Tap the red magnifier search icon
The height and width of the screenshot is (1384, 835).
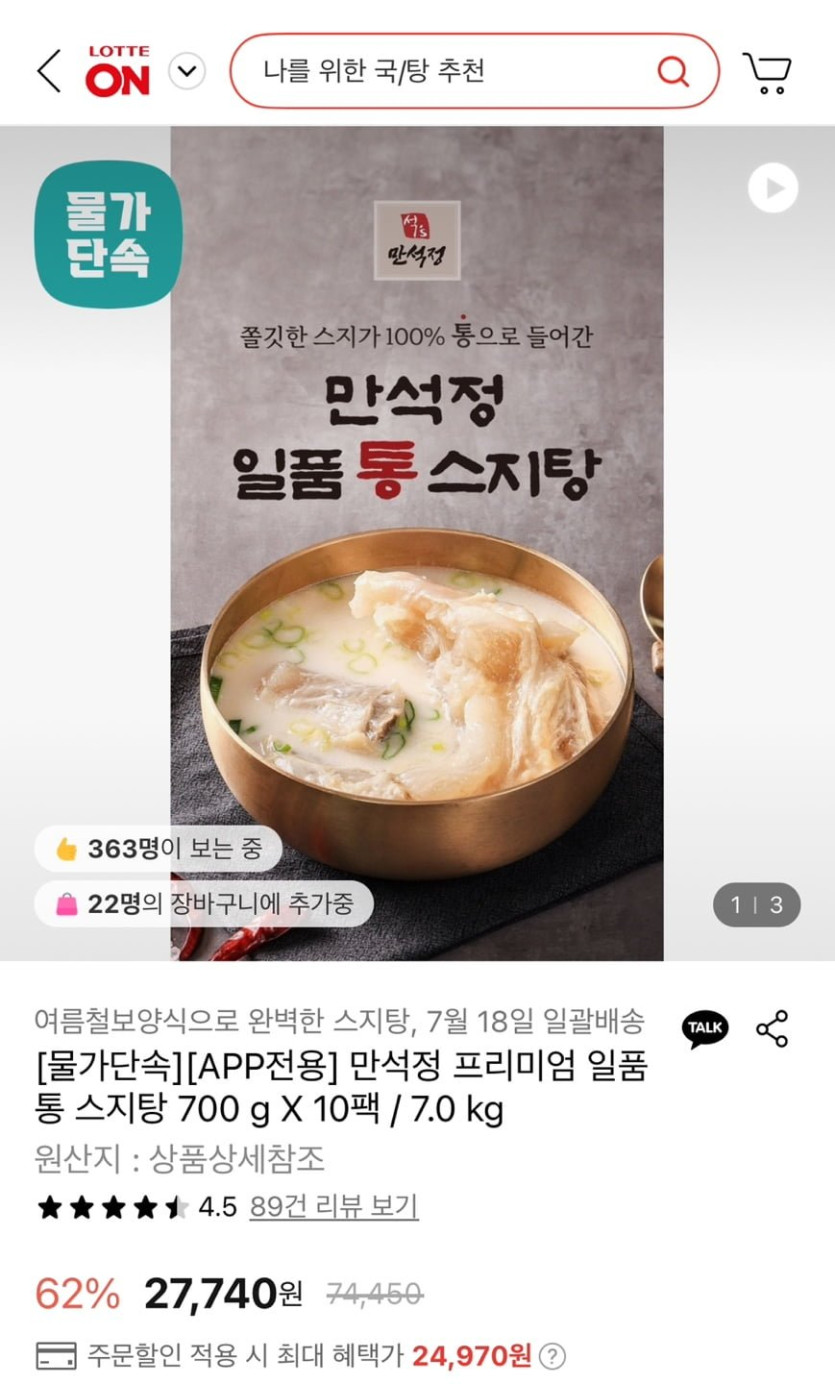(x=673, y=72)
